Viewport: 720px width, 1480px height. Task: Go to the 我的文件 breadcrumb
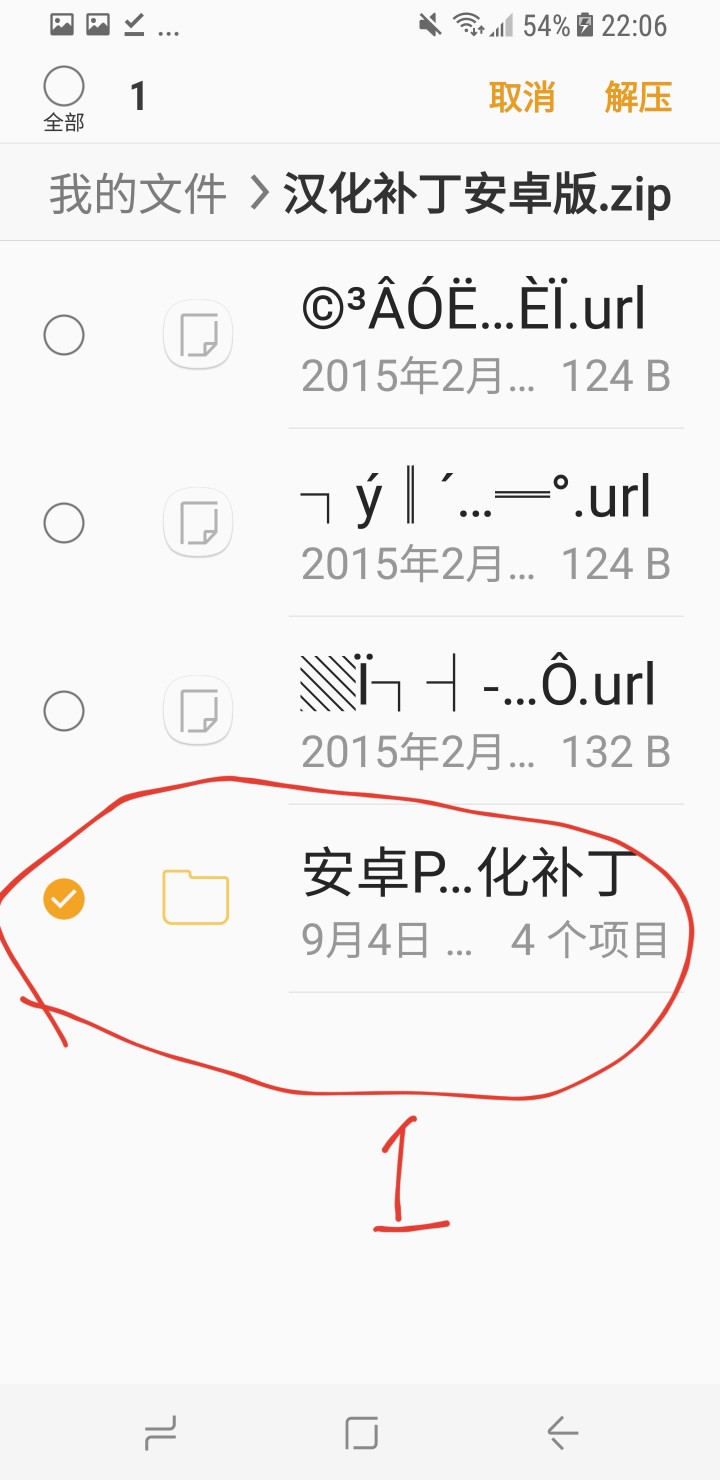[138, 193]
